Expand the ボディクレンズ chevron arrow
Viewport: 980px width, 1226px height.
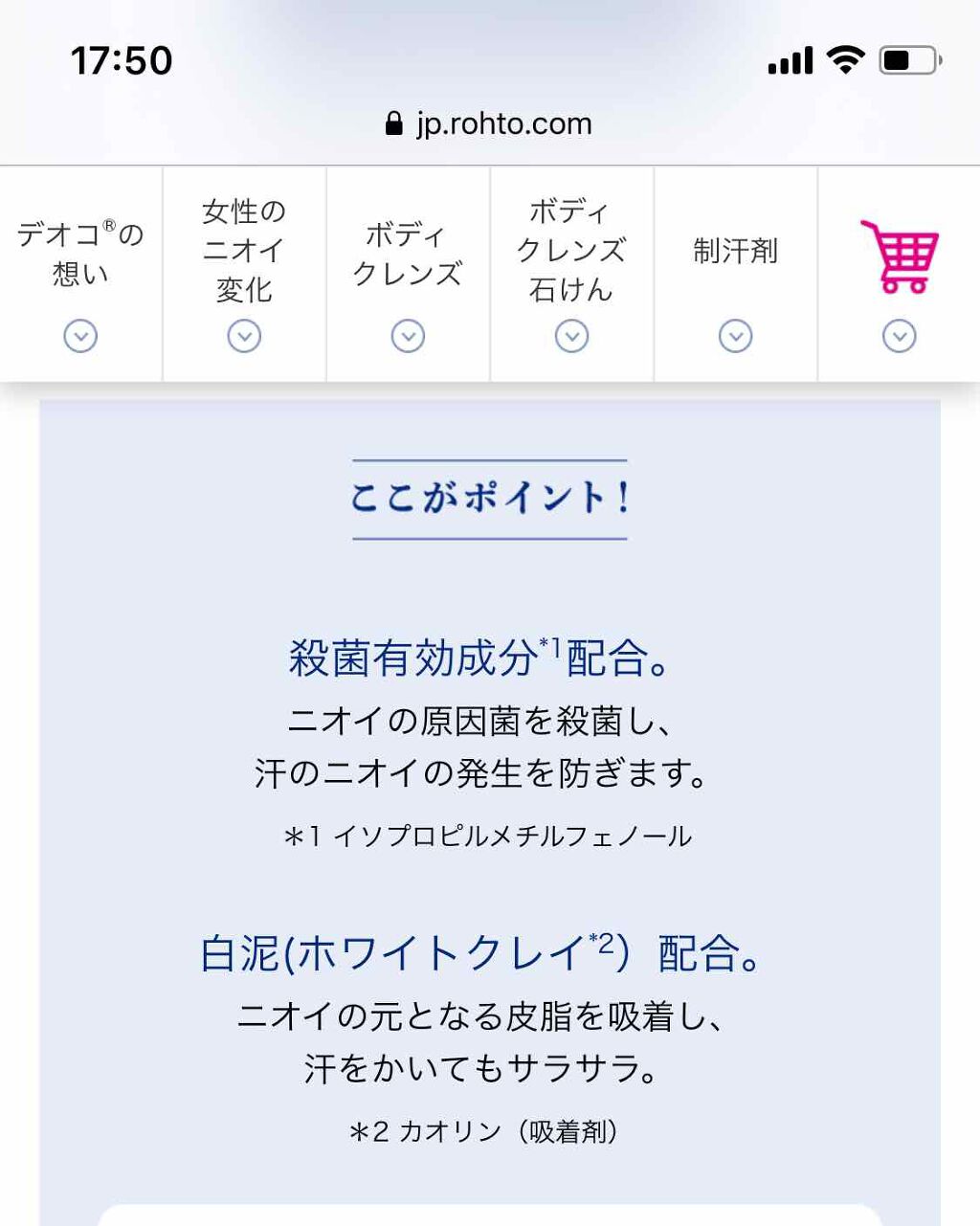408,336
